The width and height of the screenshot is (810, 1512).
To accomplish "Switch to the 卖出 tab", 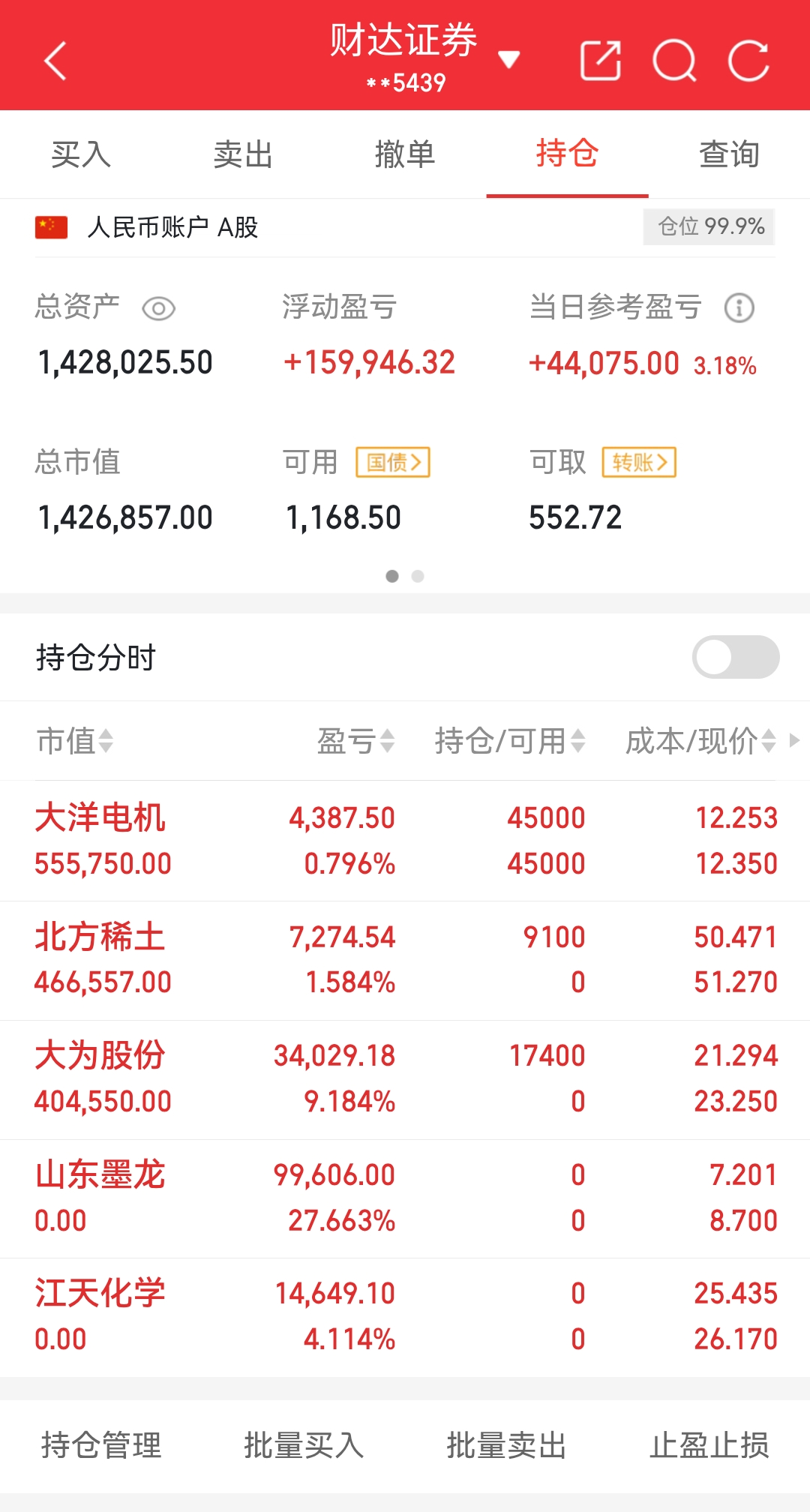I will pyautogui.click(x=243, y=154).
